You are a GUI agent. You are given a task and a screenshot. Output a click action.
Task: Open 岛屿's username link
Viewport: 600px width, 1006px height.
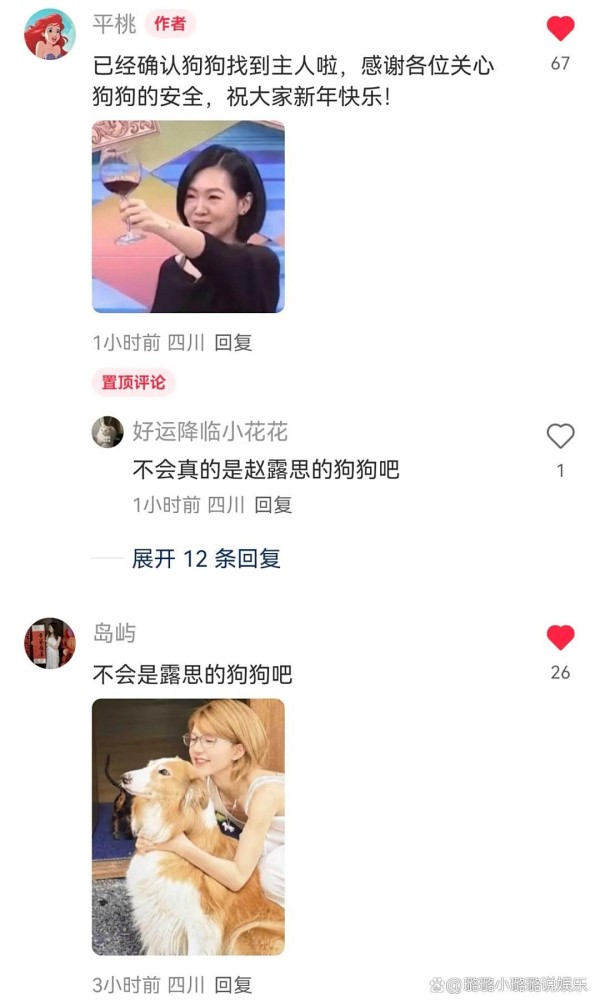click(x=113, y=633)
